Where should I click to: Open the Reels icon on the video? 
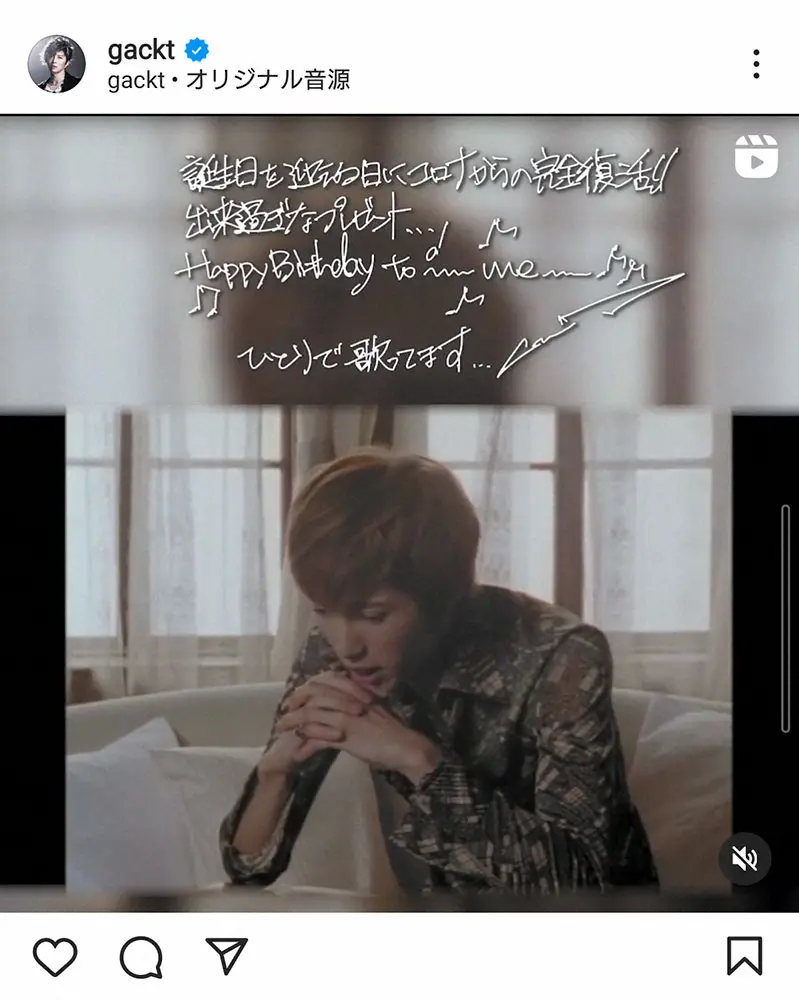(755, 157)
